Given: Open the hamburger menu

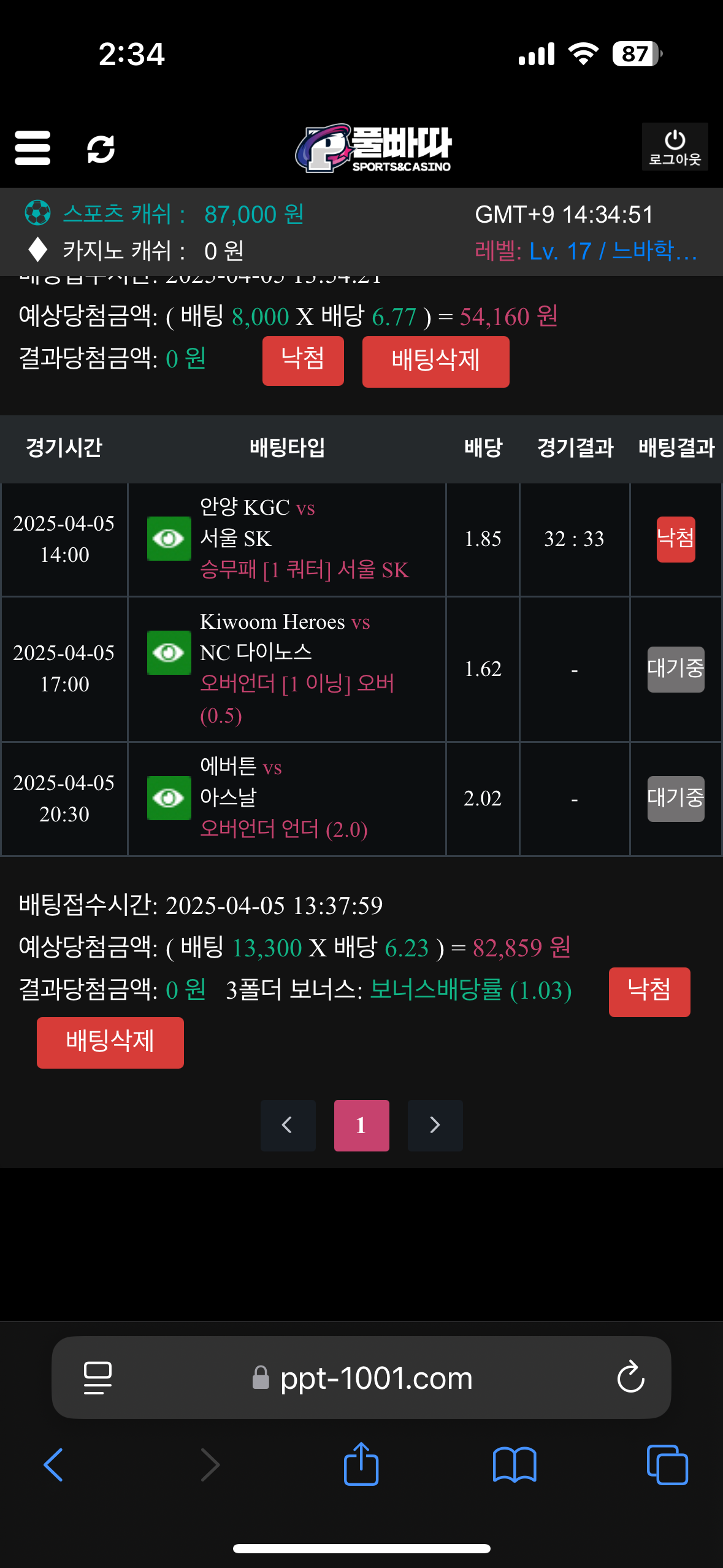Looking at the screenshot, I should tap(33, 148).
